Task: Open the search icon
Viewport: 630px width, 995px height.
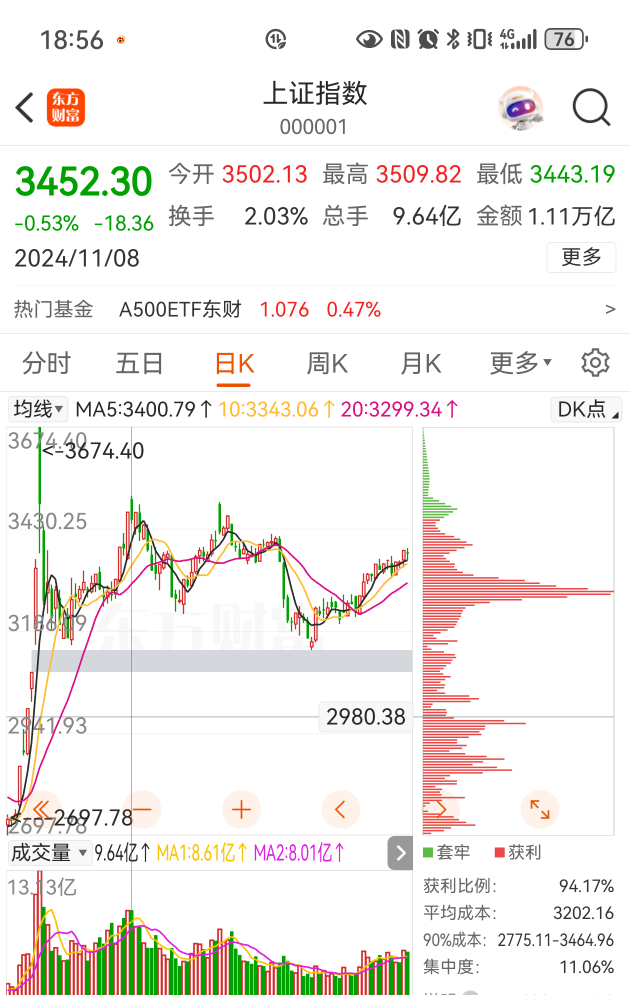Action: [591, 107]
